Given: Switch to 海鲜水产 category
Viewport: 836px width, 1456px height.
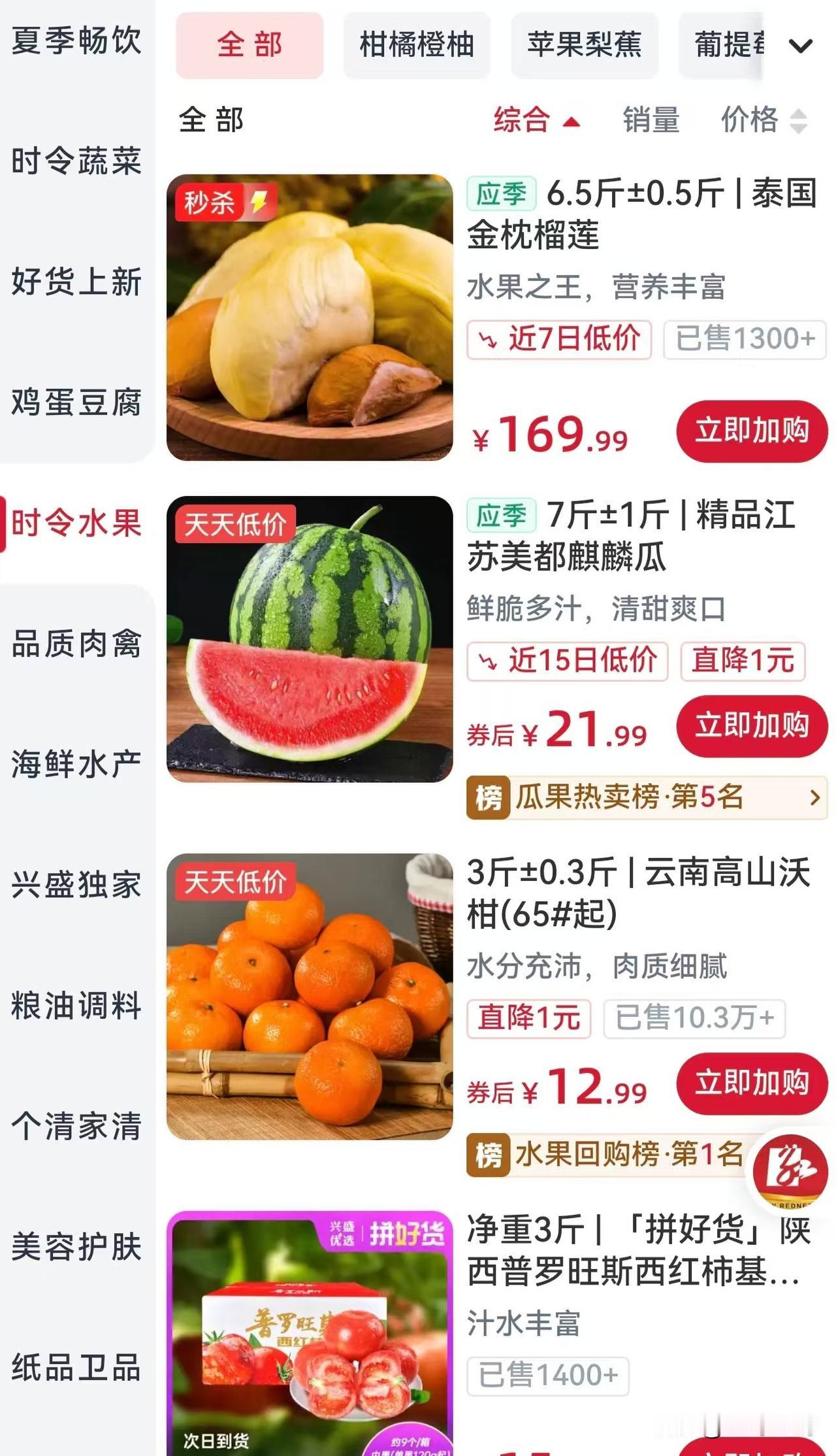Looking at the screenshot, I should [x=76, y=765].
